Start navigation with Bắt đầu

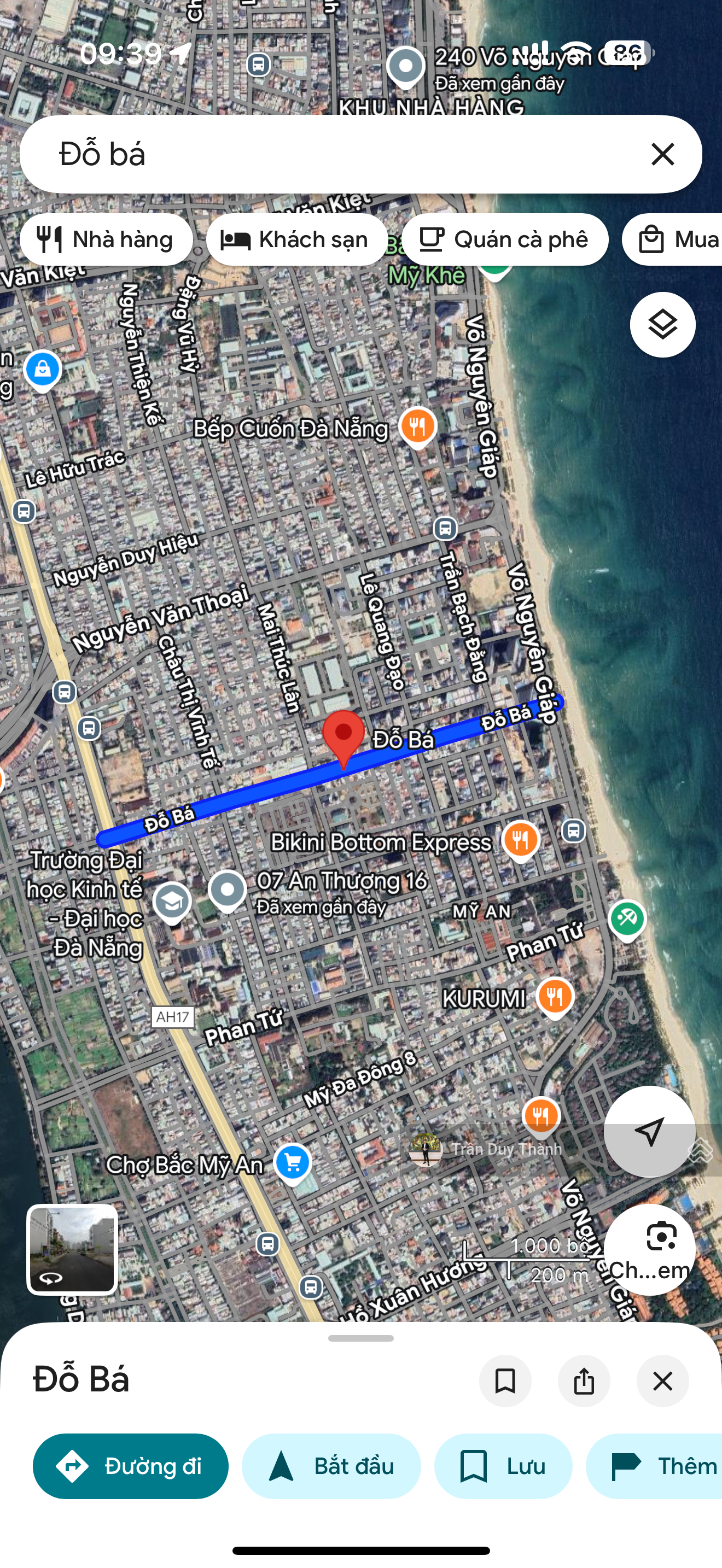click(x=331, y=1466)
